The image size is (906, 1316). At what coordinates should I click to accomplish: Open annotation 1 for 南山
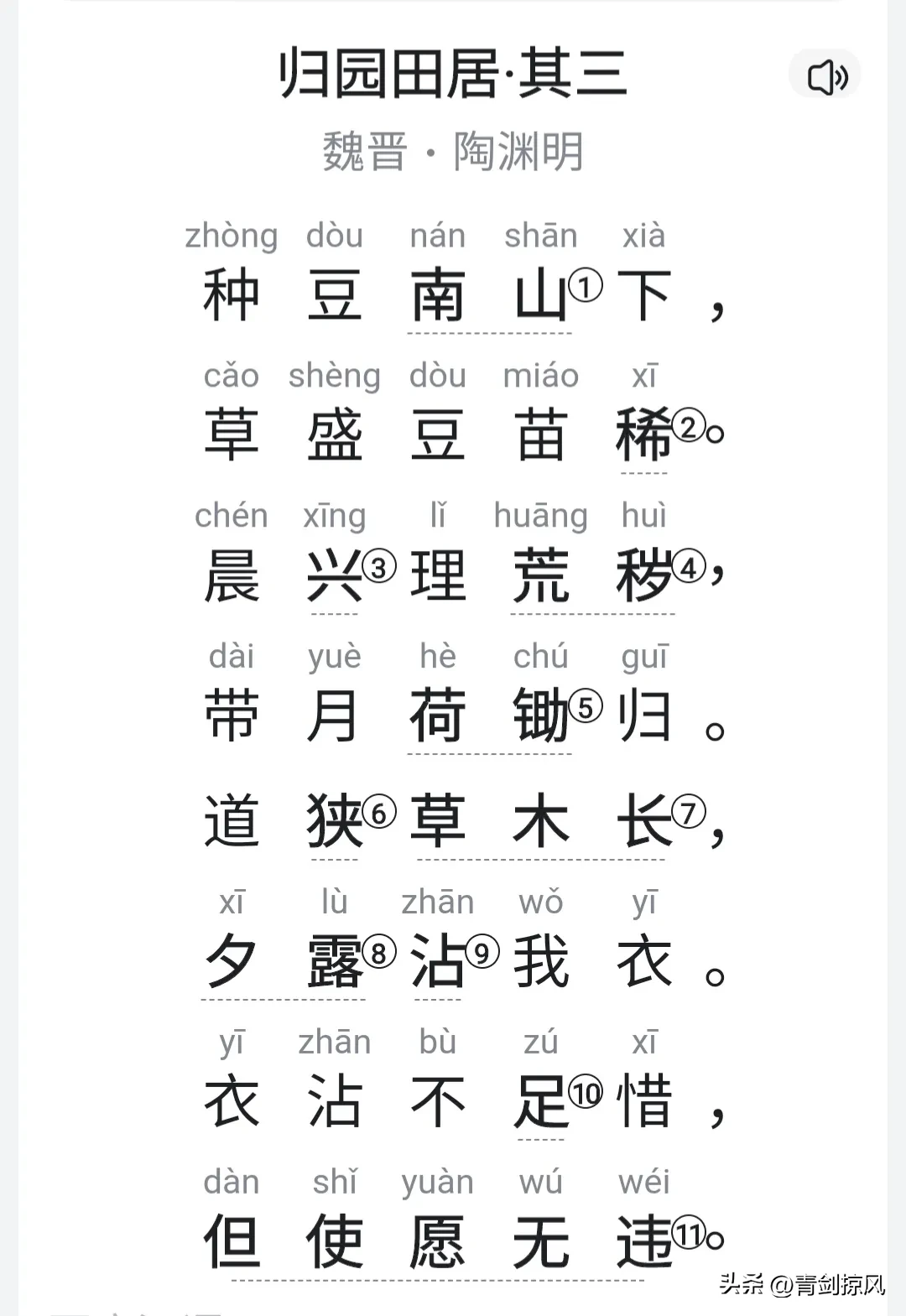[x=585, y=287]
